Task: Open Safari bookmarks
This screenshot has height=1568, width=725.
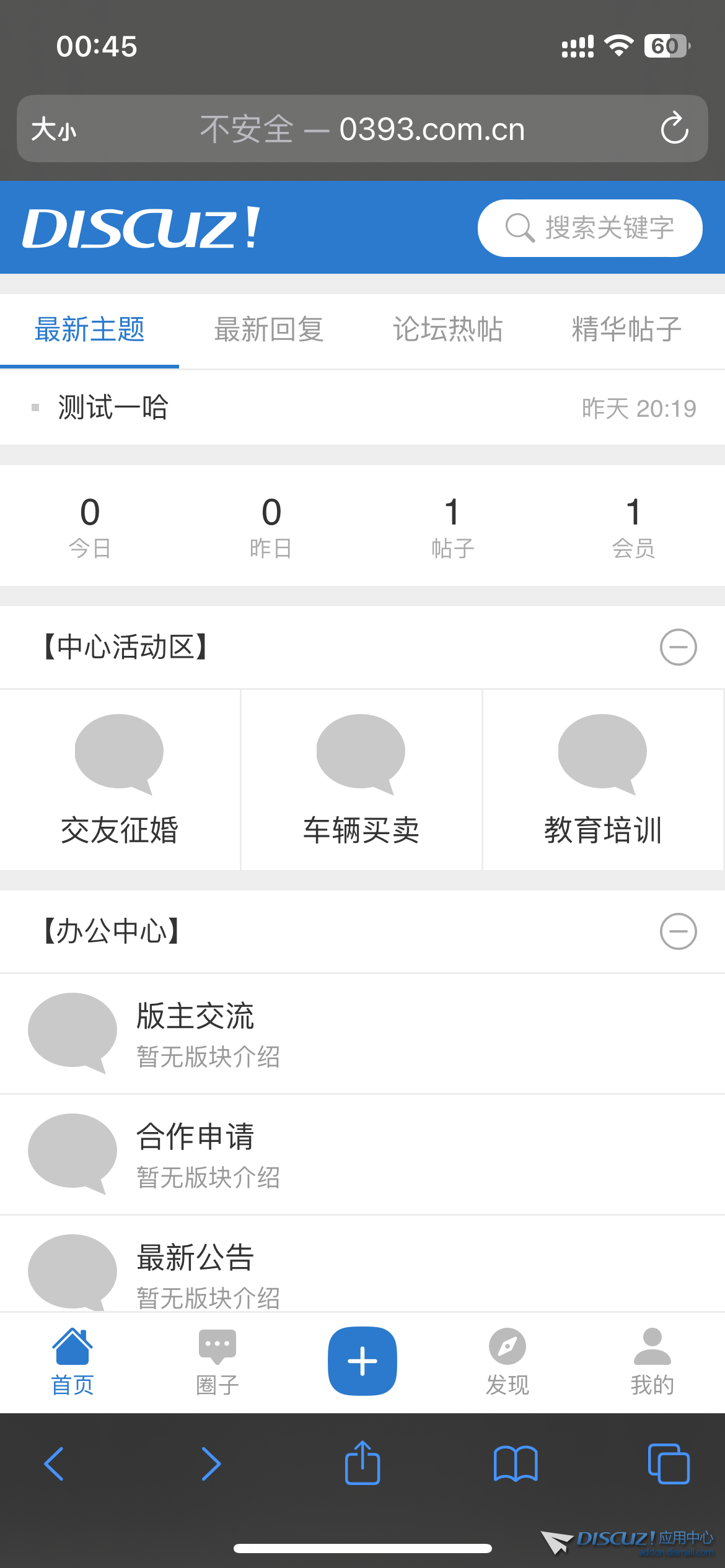Action: pyautogui.click(x=515, y=1465)
